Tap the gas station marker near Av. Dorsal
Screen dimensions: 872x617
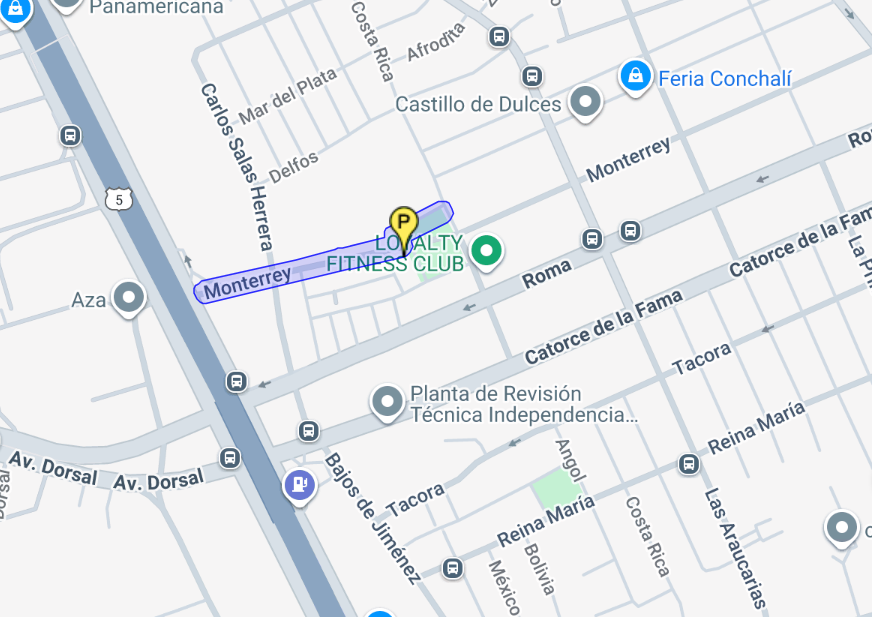(x=300, y=485)
